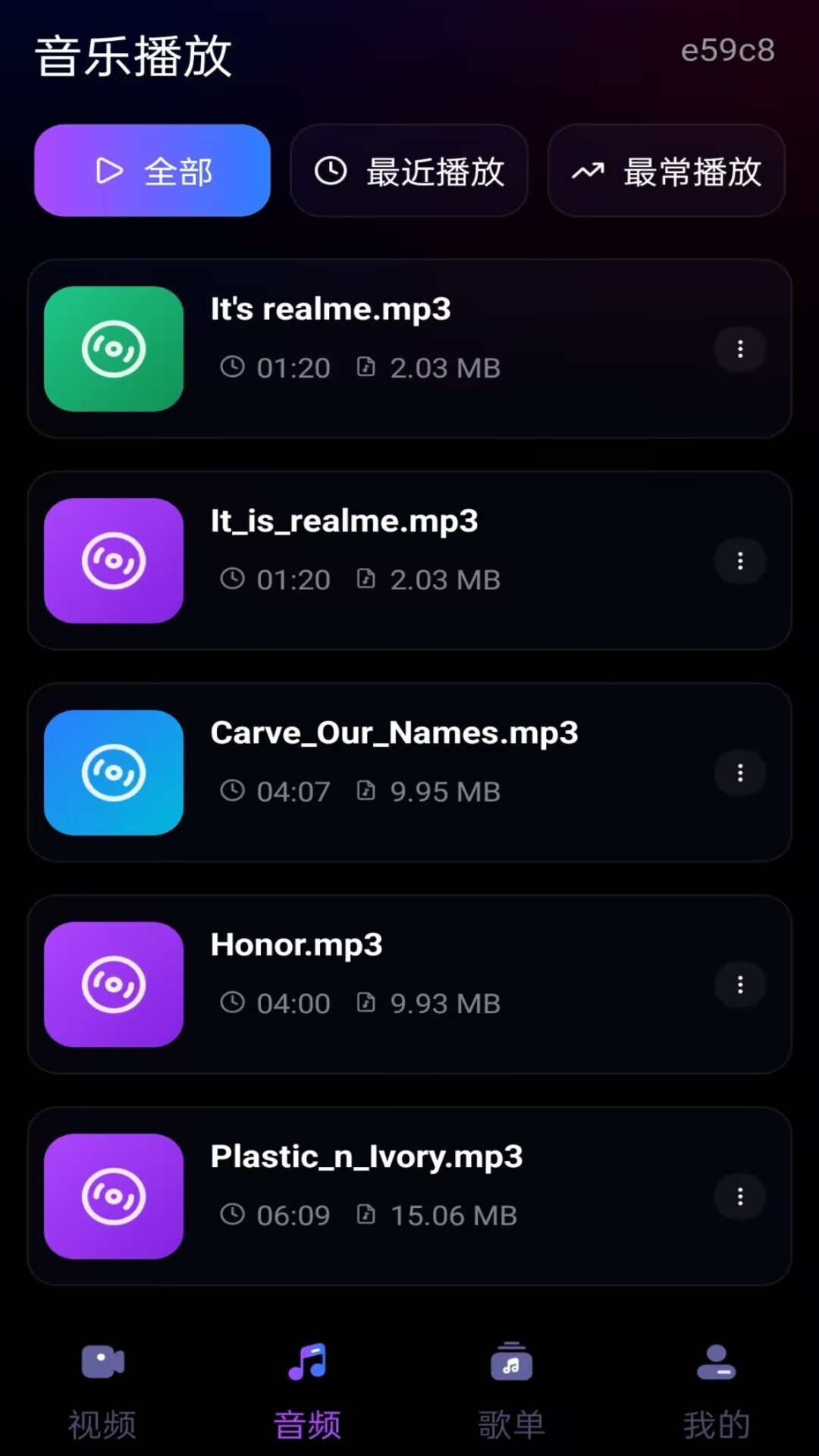Go to the 歌单 tab
The height and width of the screenshot is (1456, 819).
512,1392
